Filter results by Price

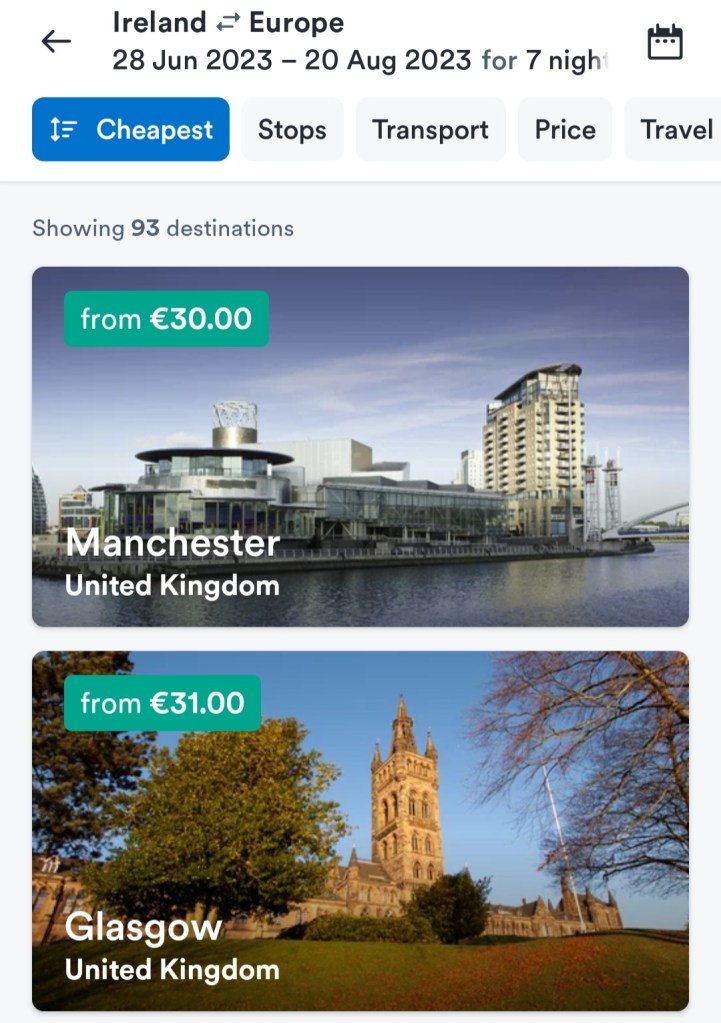point(565,130)
